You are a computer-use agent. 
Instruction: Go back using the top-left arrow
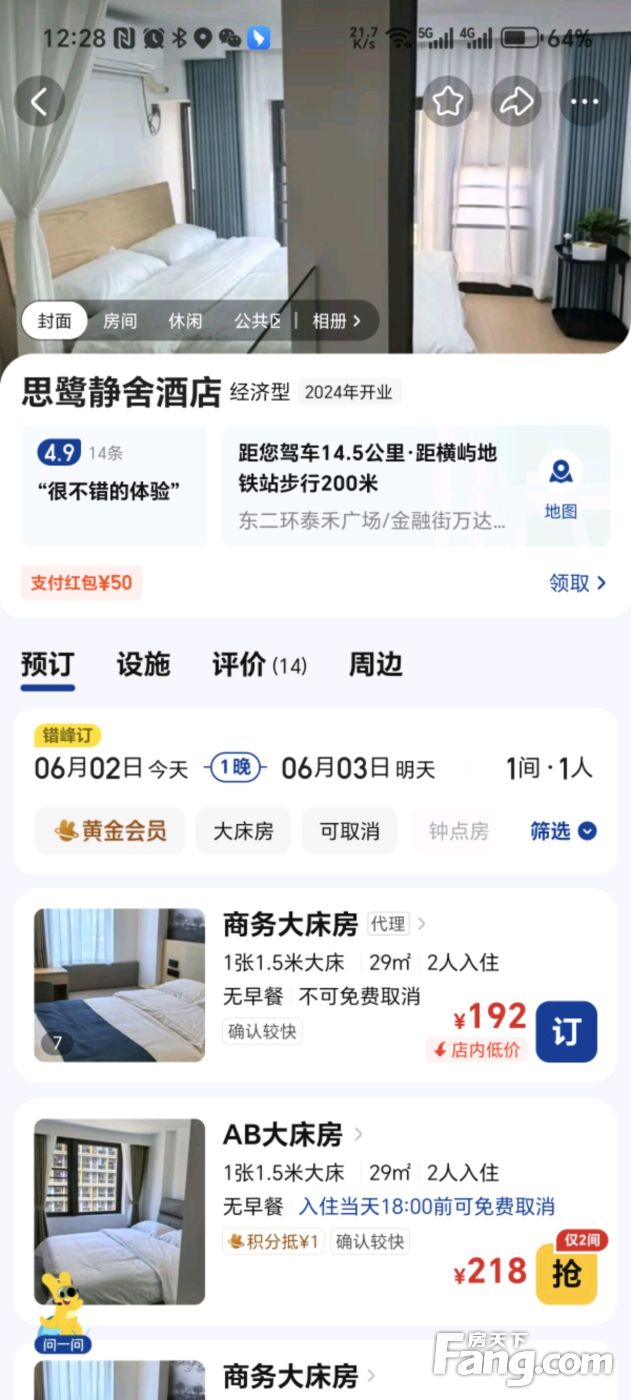(x=40, y=101)
